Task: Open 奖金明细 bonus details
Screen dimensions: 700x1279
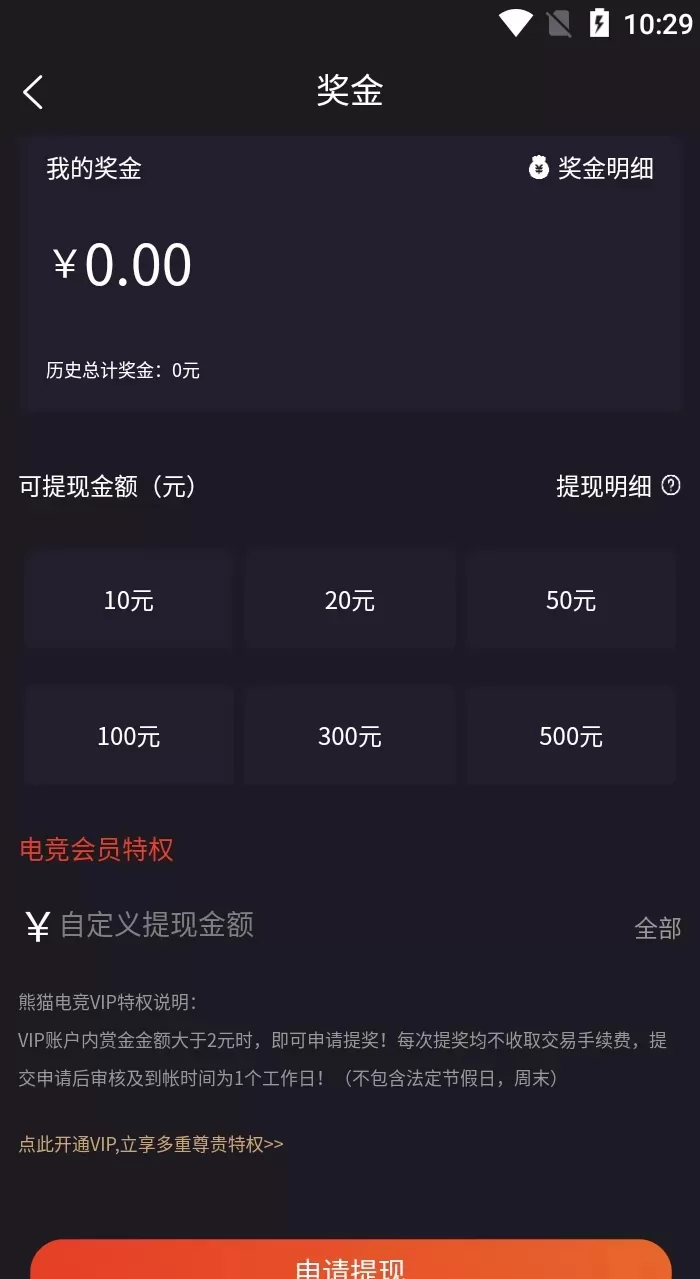Action: (x=592, y=168)
